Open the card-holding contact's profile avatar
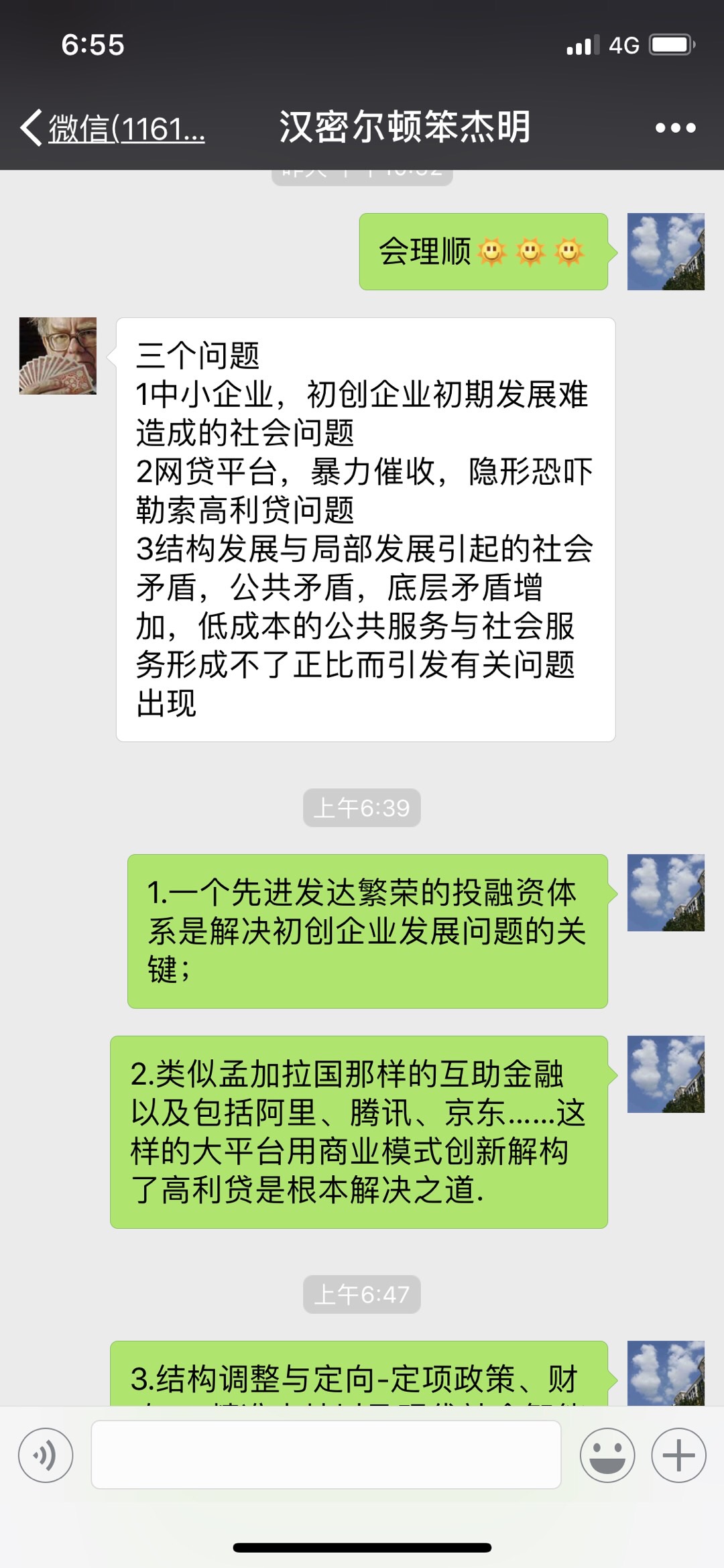This screenshot has width=724, height=1568. click(58, 356)
